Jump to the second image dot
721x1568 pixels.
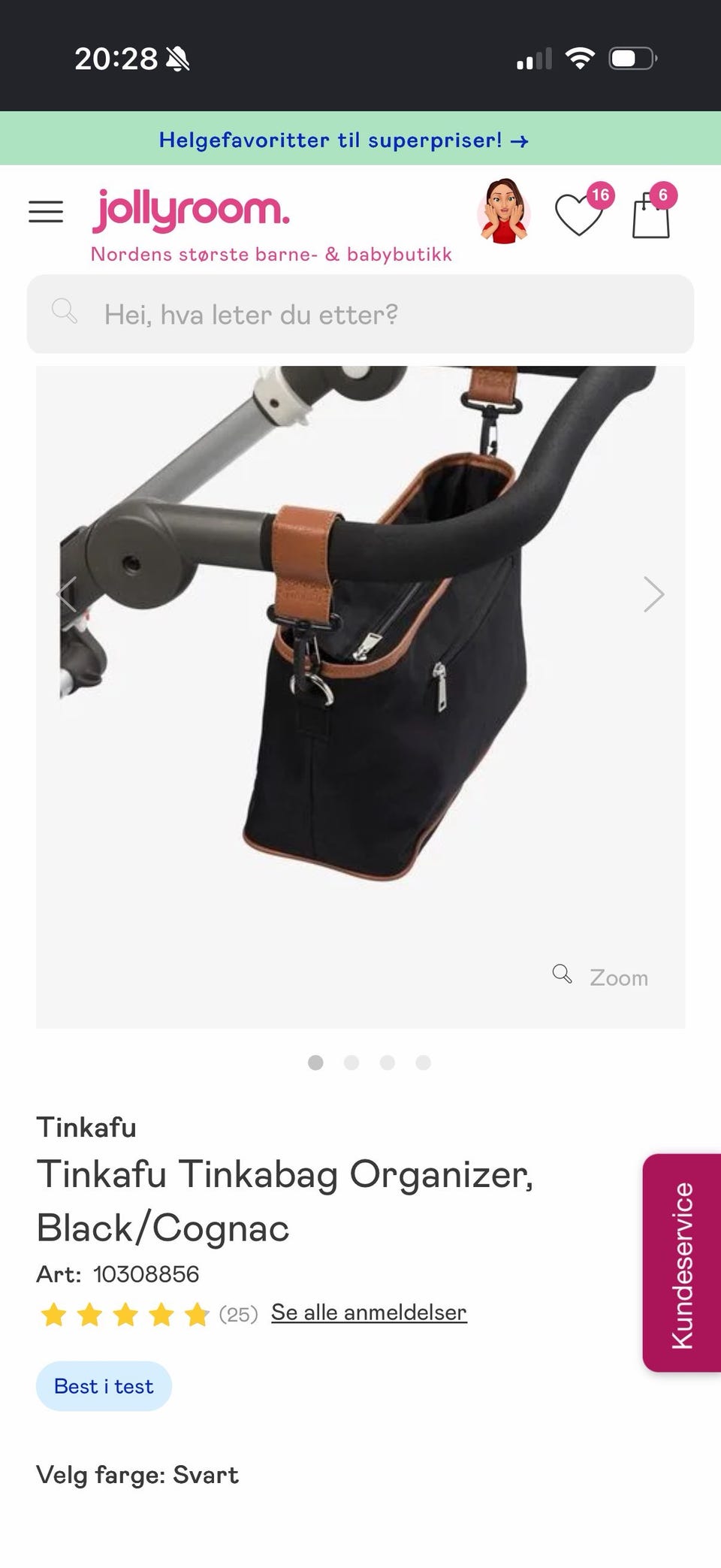click(x=351, y=1062)
